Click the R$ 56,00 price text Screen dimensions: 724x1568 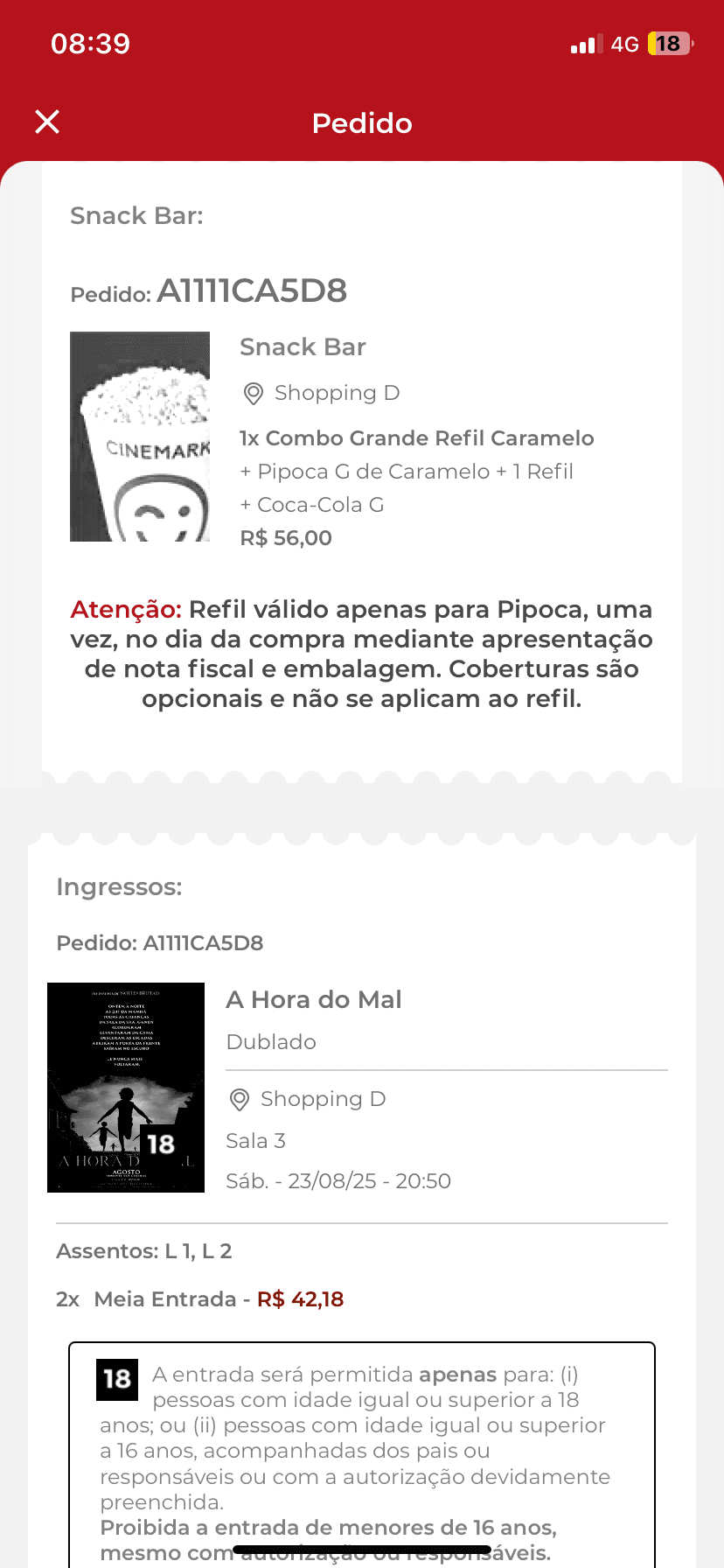(286, 537)
